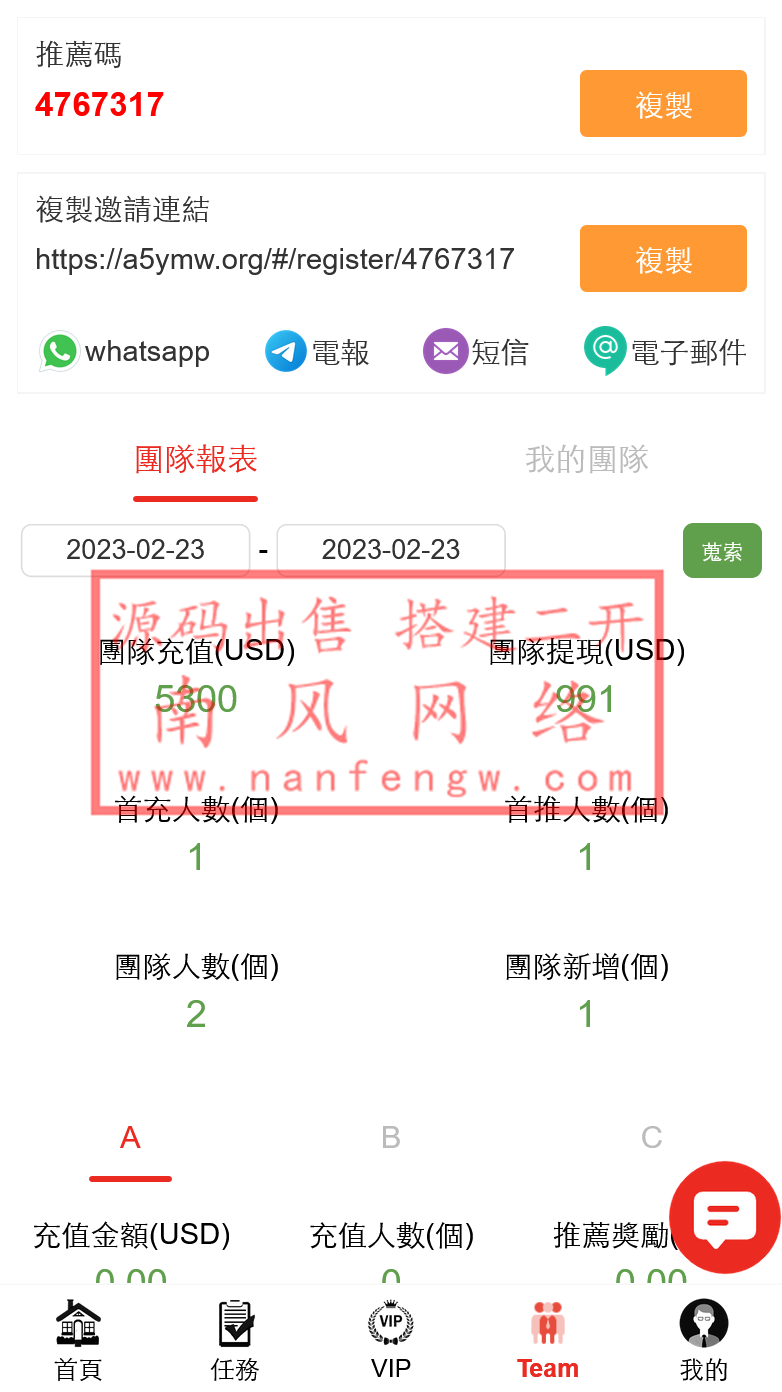782x1392 pixels.
Task: Open the 我的 profile tab
Action: pyautogui.click(x=704, y=1340)
